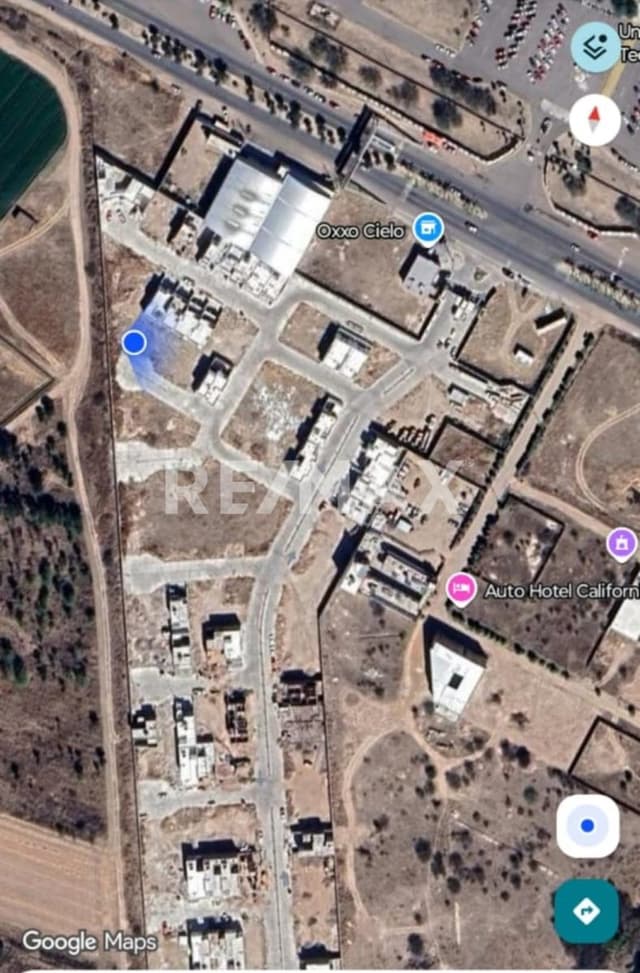Tap the purple place marker
The image size is (640, 973).
[622, 545]
